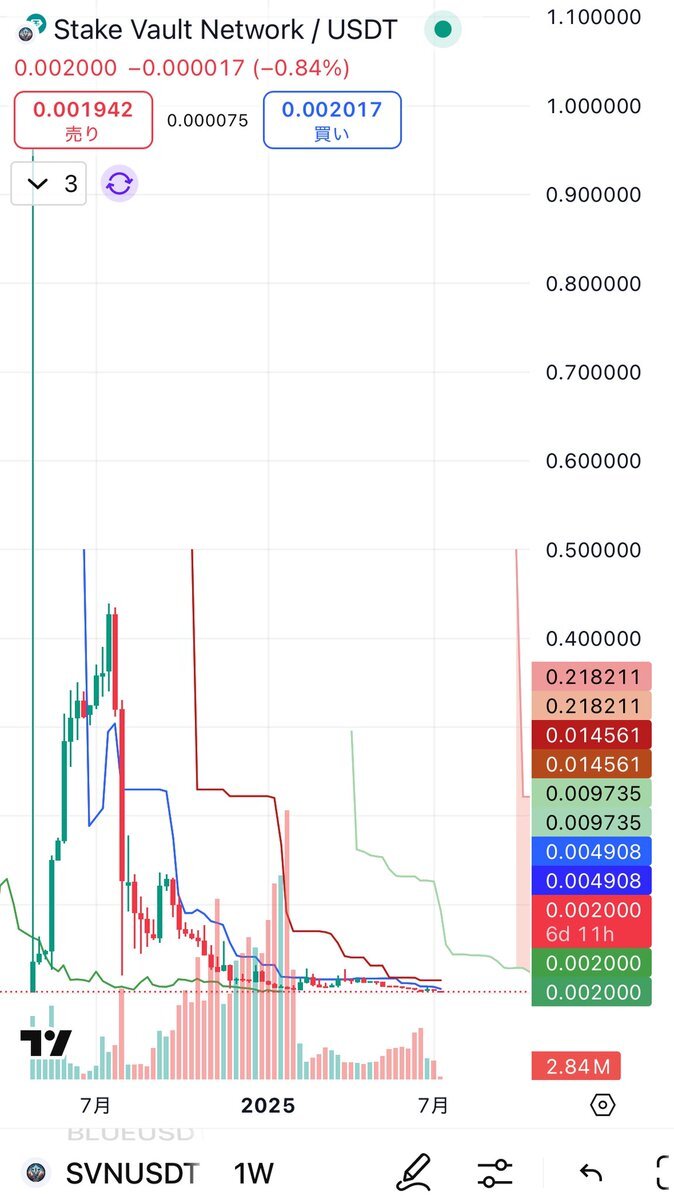Screen dimensions: 674x1200
Task: Undo the last chart action
Action: tap(591, 1173)
